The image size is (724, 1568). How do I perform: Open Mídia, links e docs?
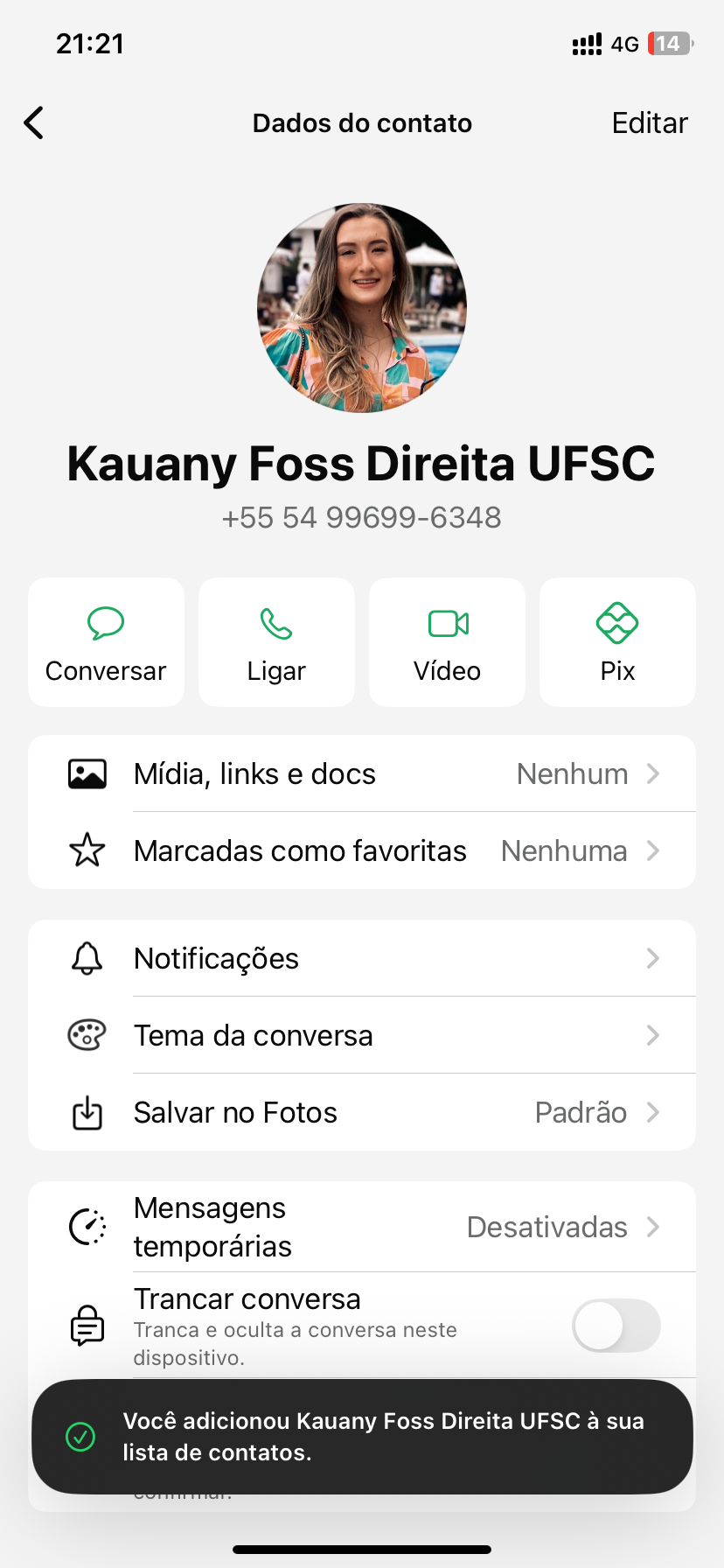pyautogui.click(x=362, y=773)
